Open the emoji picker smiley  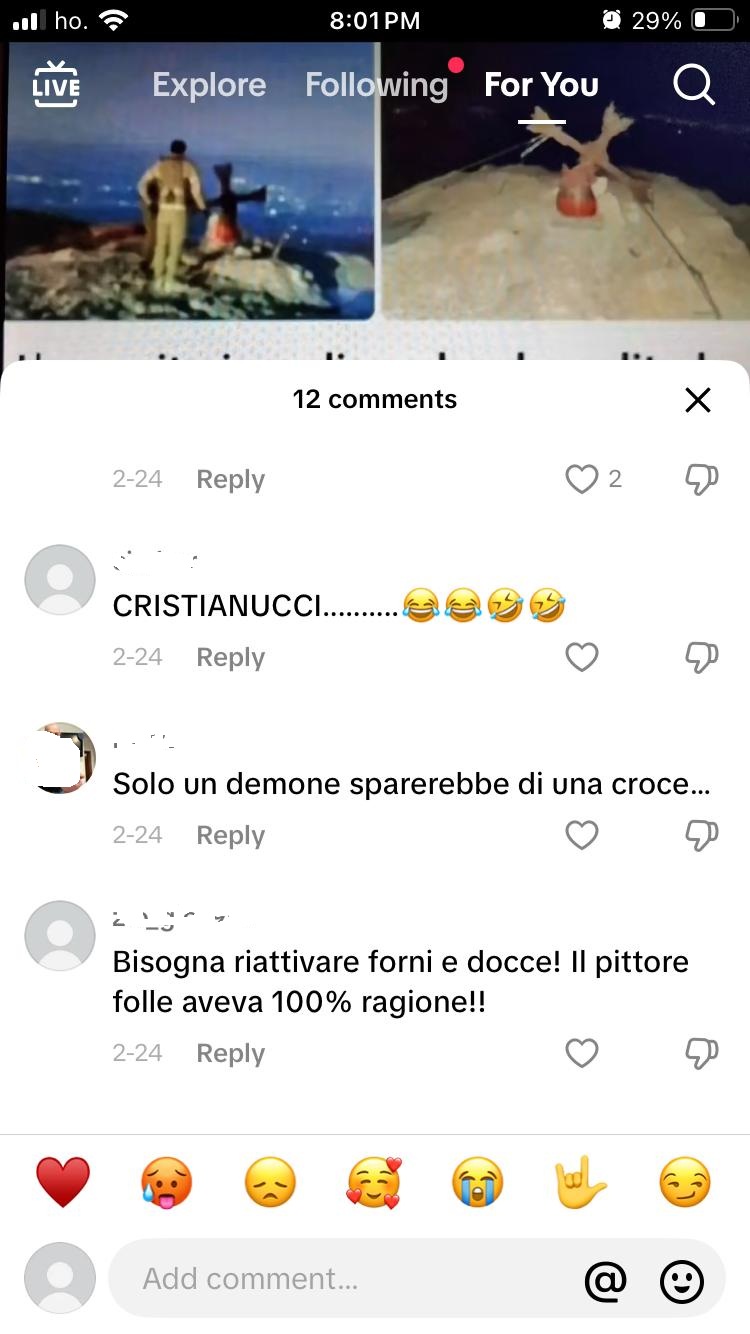pyautogui.click(x=682, y=1279)
